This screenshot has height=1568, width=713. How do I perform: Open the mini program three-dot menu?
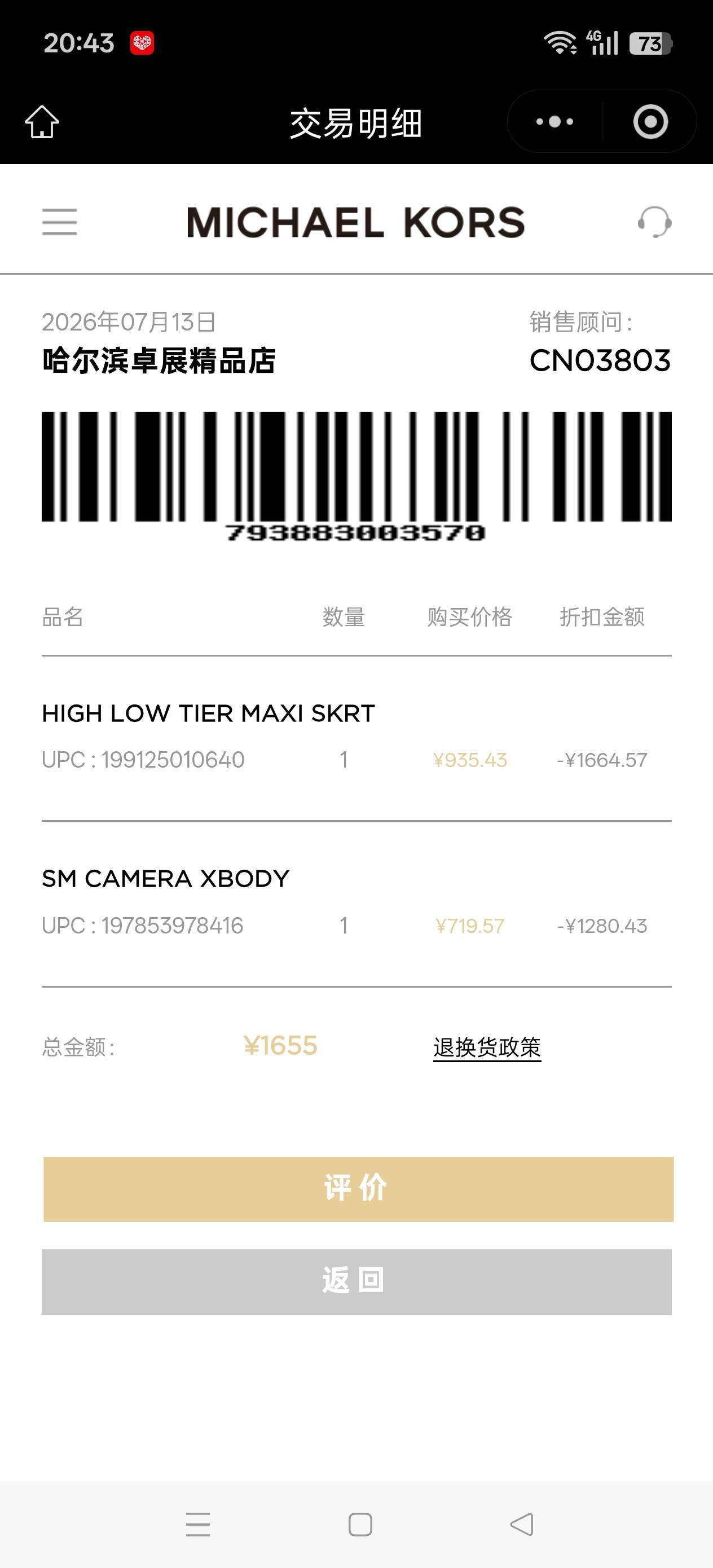(x=554, y=122)
